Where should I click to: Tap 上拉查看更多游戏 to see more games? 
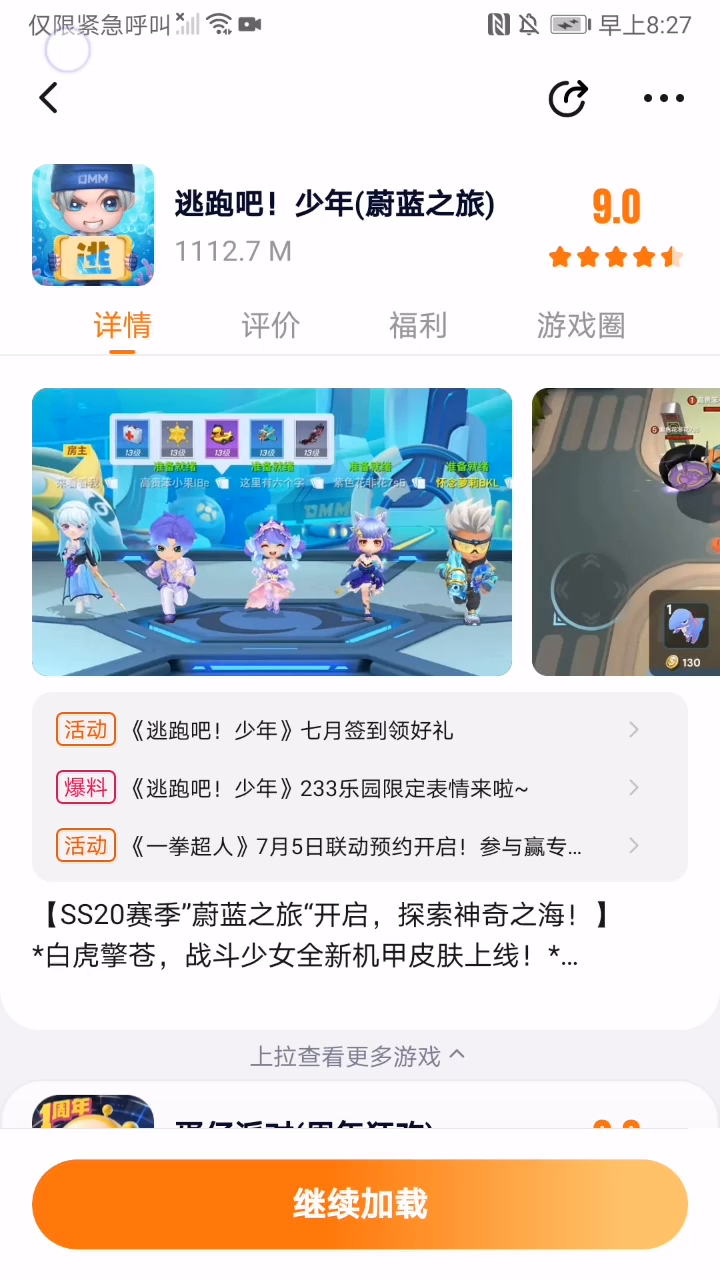point(358,1056)
